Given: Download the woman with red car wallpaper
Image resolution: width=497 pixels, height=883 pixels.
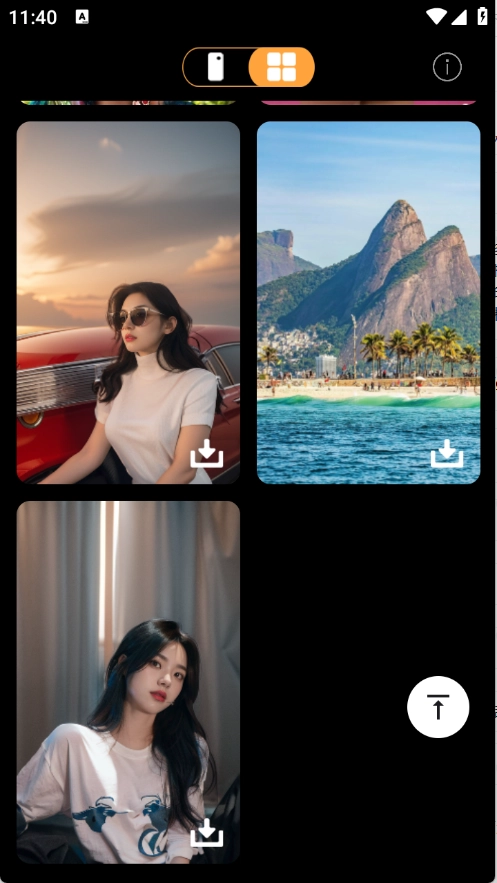Looking at the screenshot, I should pos(207,453).
